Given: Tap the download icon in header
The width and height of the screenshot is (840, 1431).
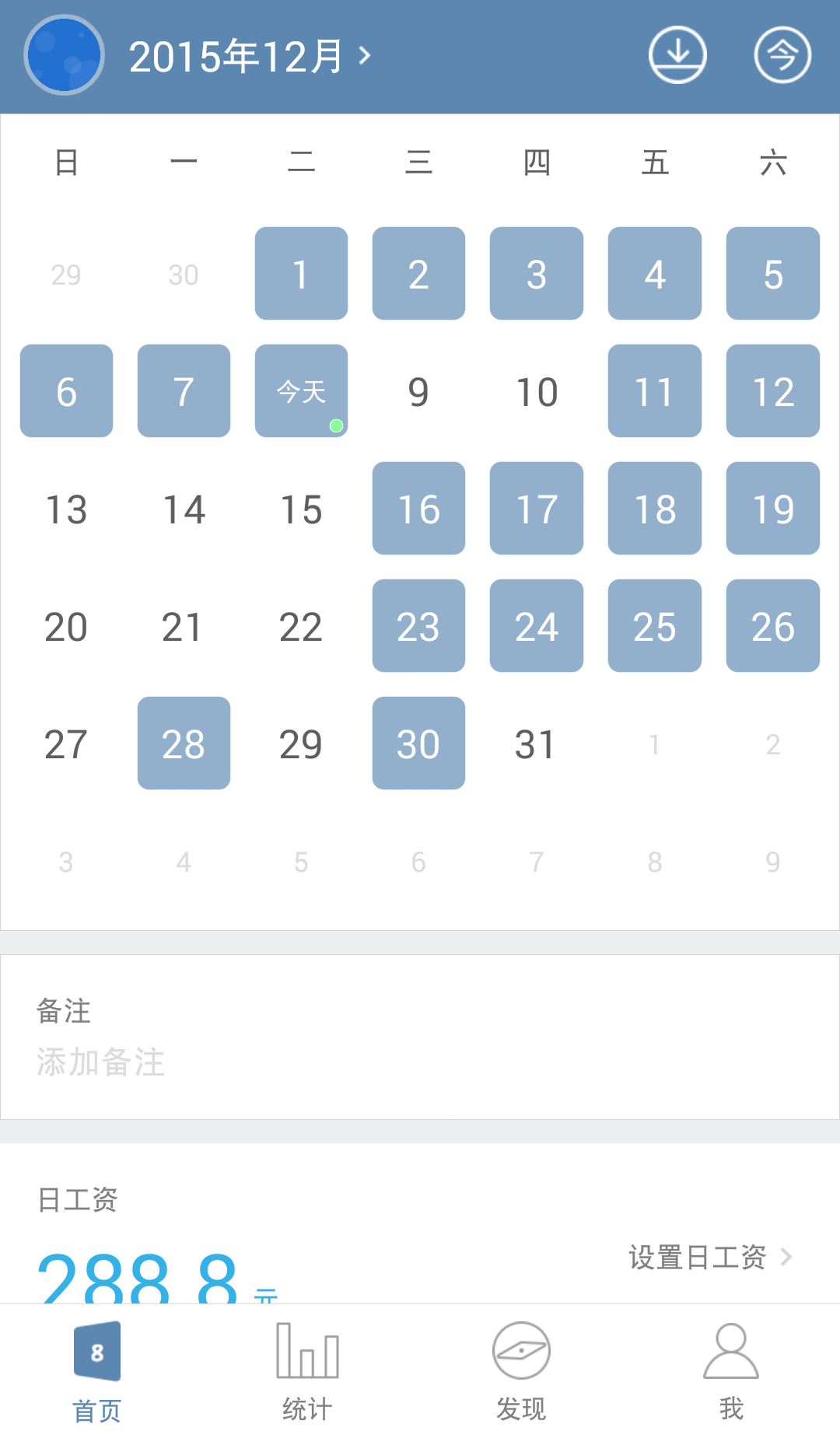Looking at the screenshot, I should pyautogui.click(x=677, y=55).
